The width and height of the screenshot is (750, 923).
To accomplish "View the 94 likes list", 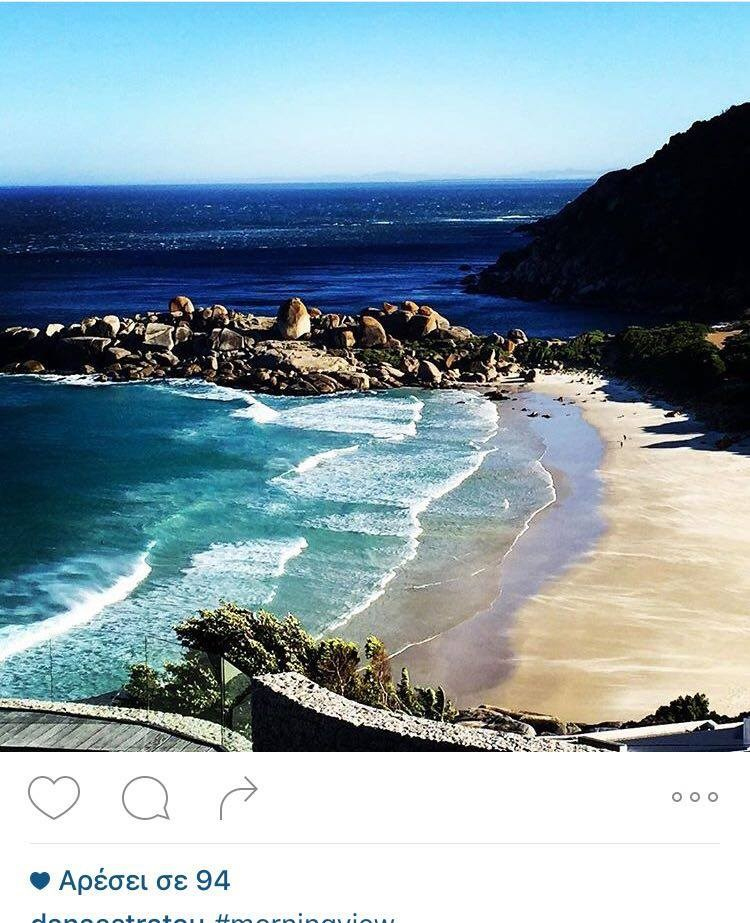I will (131, 881).
